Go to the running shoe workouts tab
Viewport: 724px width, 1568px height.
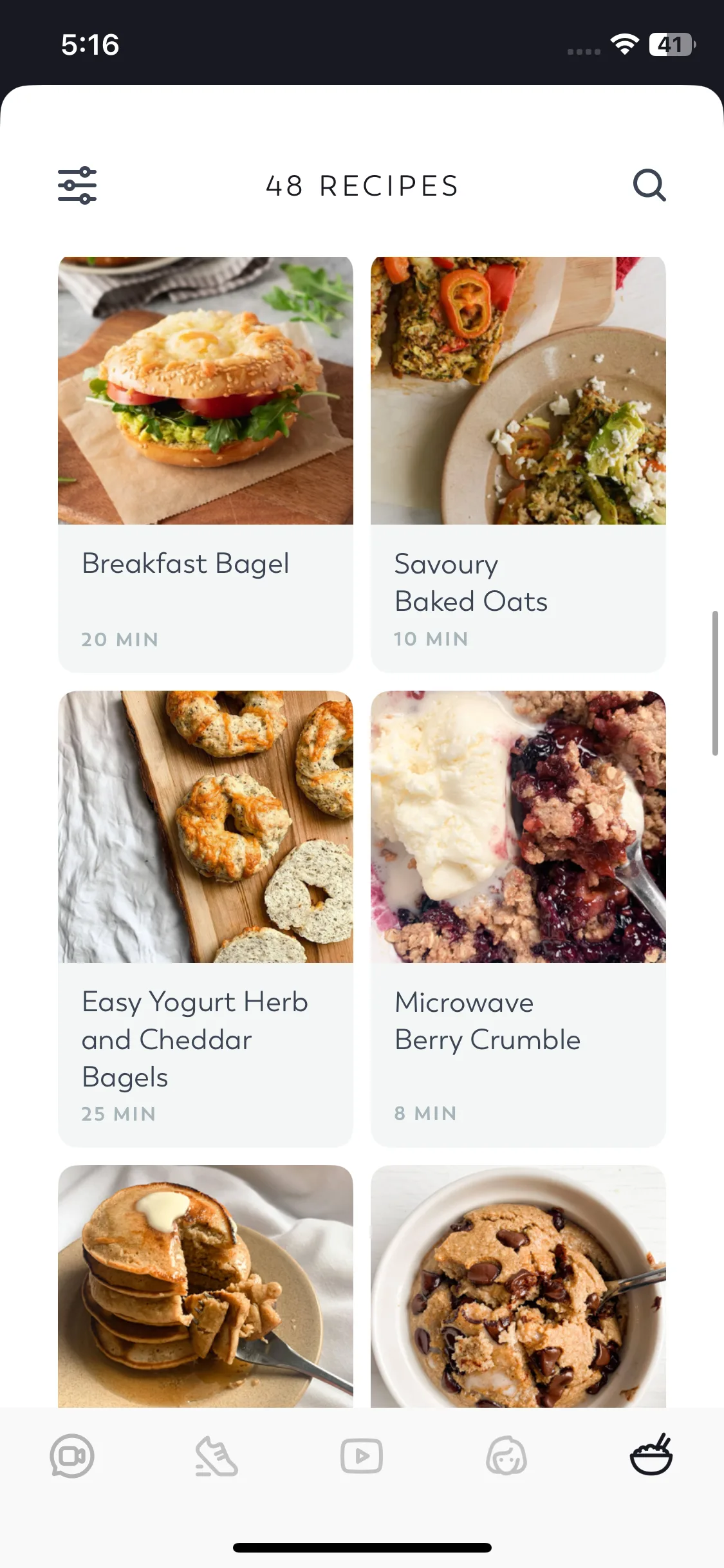point(217,1456)
